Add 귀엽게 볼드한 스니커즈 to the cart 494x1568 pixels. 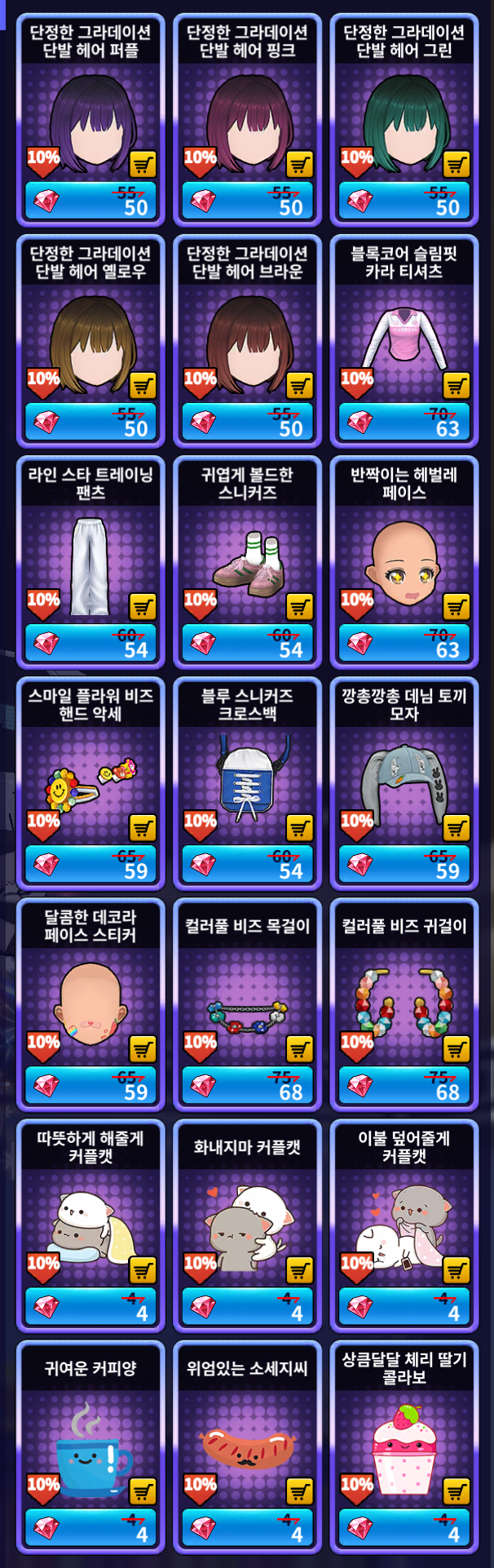point(299,606)
